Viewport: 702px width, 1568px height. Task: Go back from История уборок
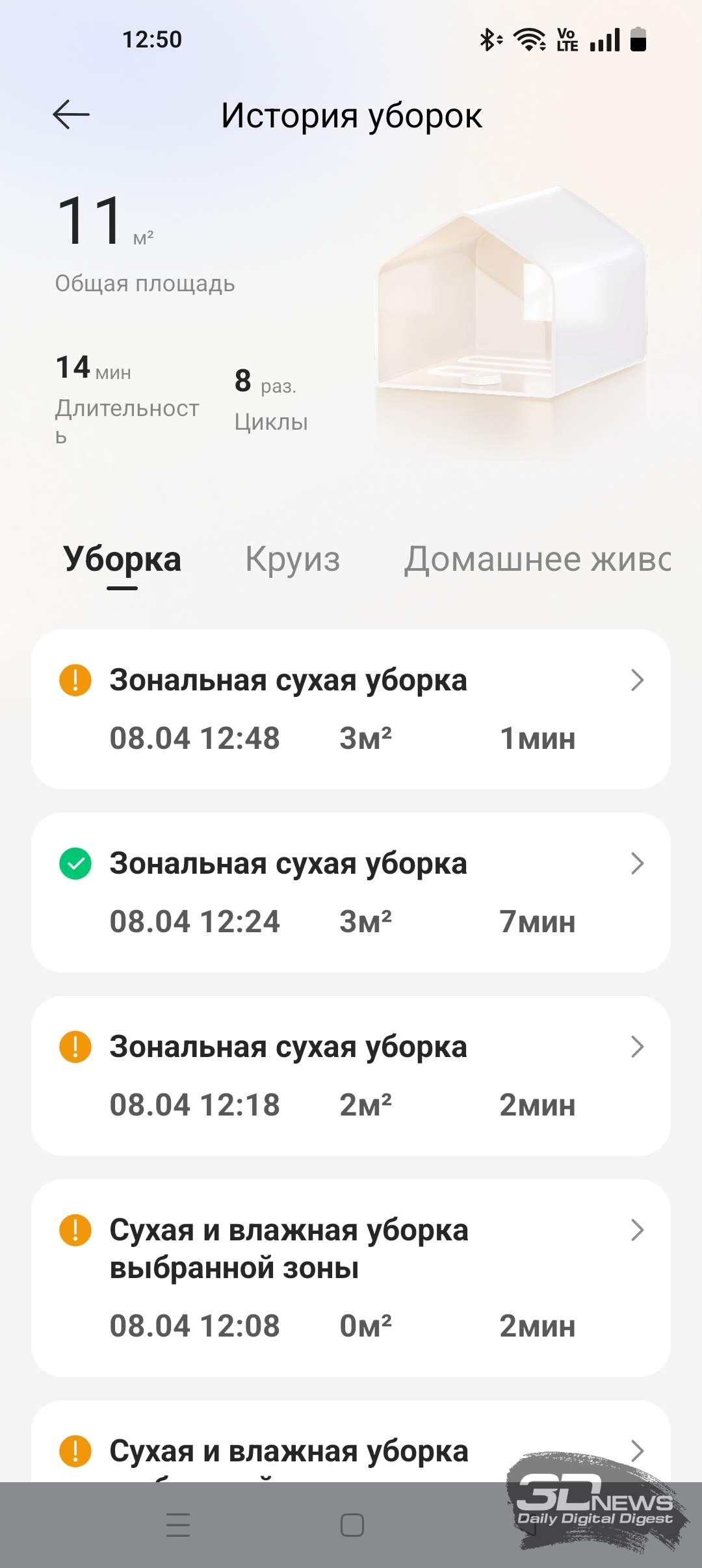(x=71, y=116)
